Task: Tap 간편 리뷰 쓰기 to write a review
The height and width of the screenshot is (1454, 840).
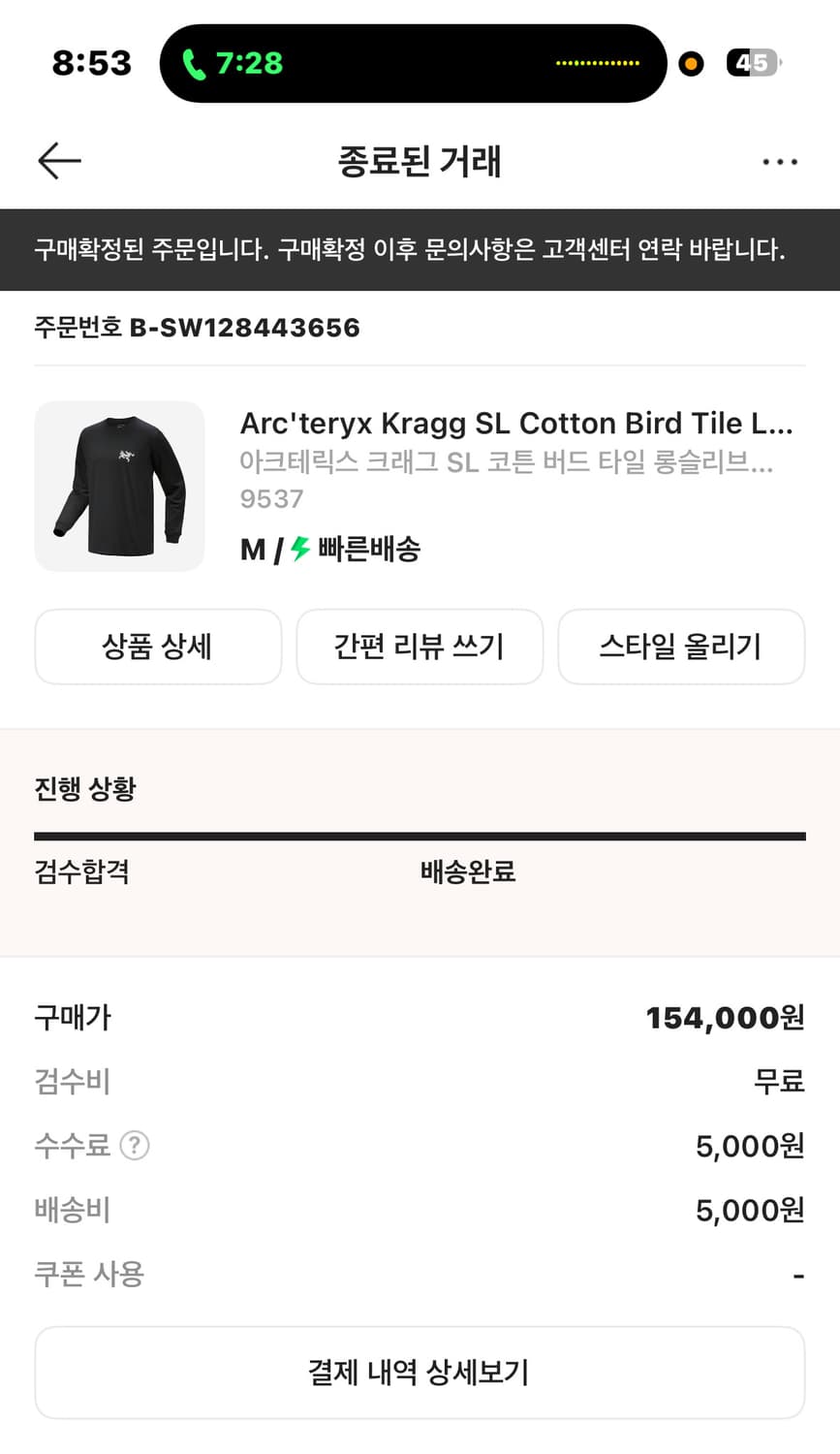Action: tap(420, 647)
